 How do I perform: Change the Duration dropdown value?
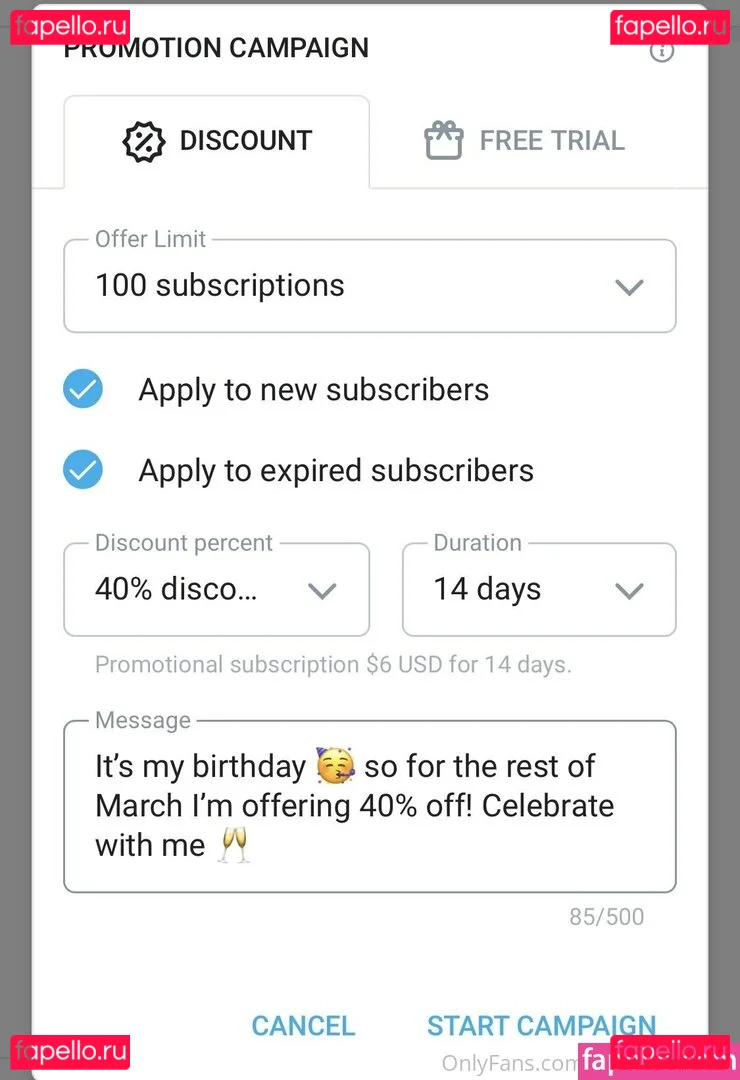pyautogui.click(x=538, y=590)
